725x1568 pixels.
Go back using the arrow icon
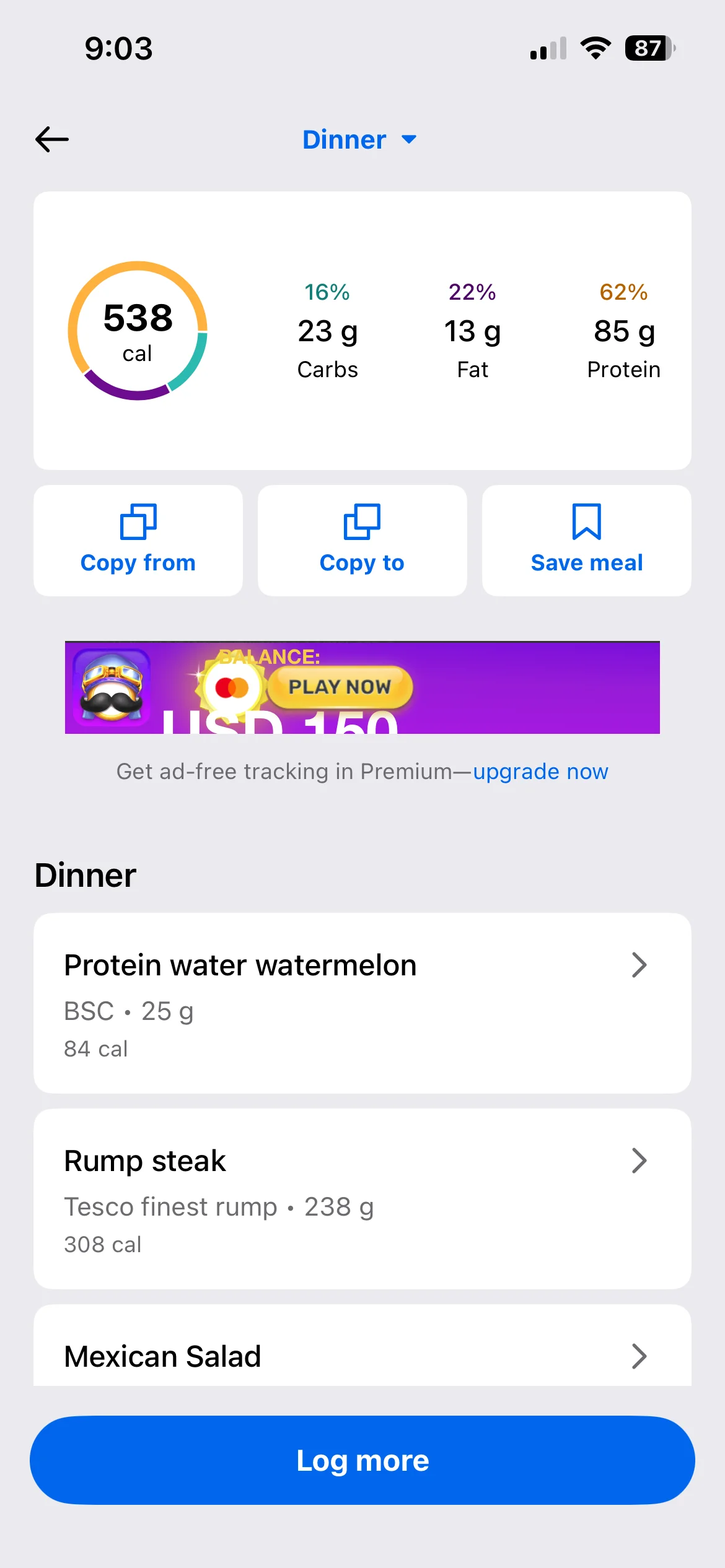coord(52,139)
